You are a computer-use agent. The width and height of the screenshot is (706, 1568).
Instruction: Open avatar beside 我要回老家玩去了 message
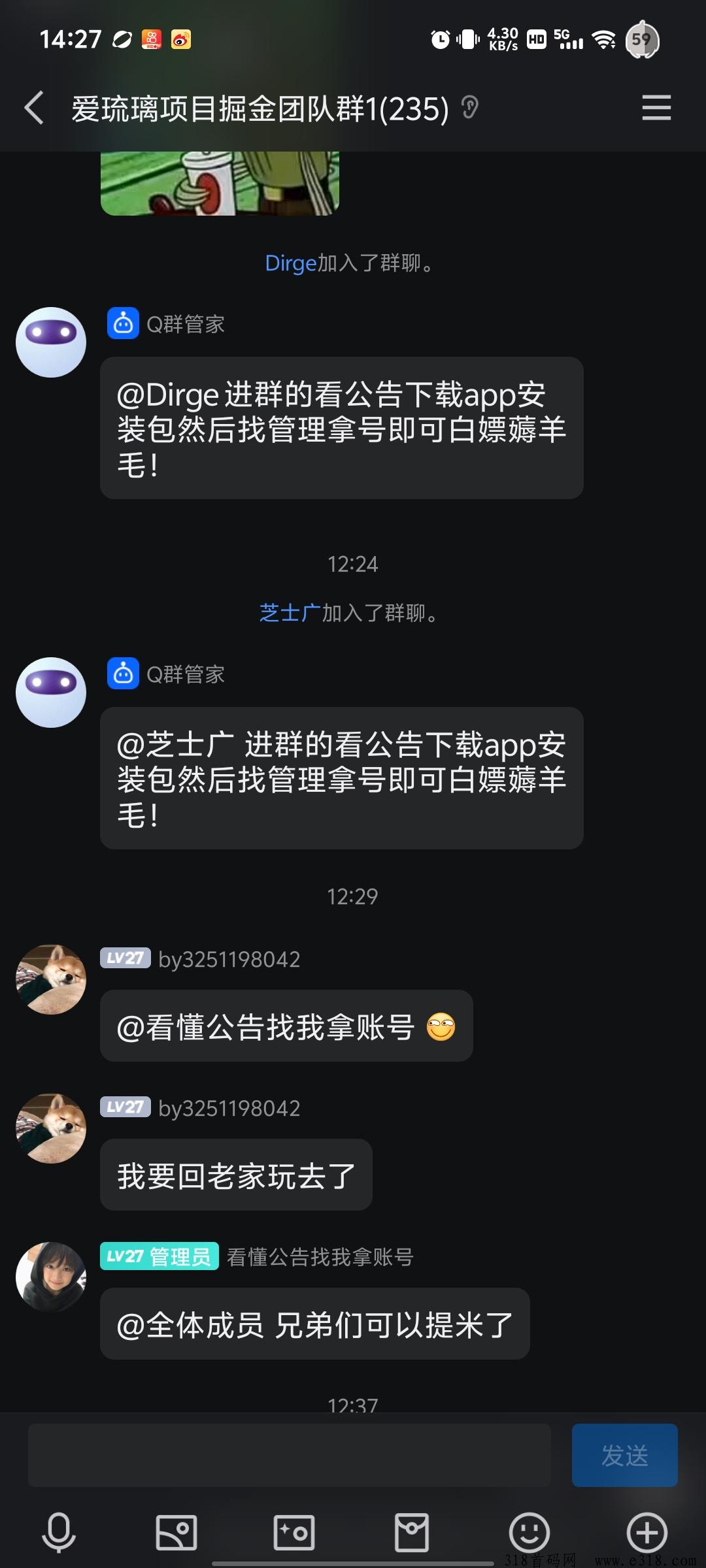51,1128
